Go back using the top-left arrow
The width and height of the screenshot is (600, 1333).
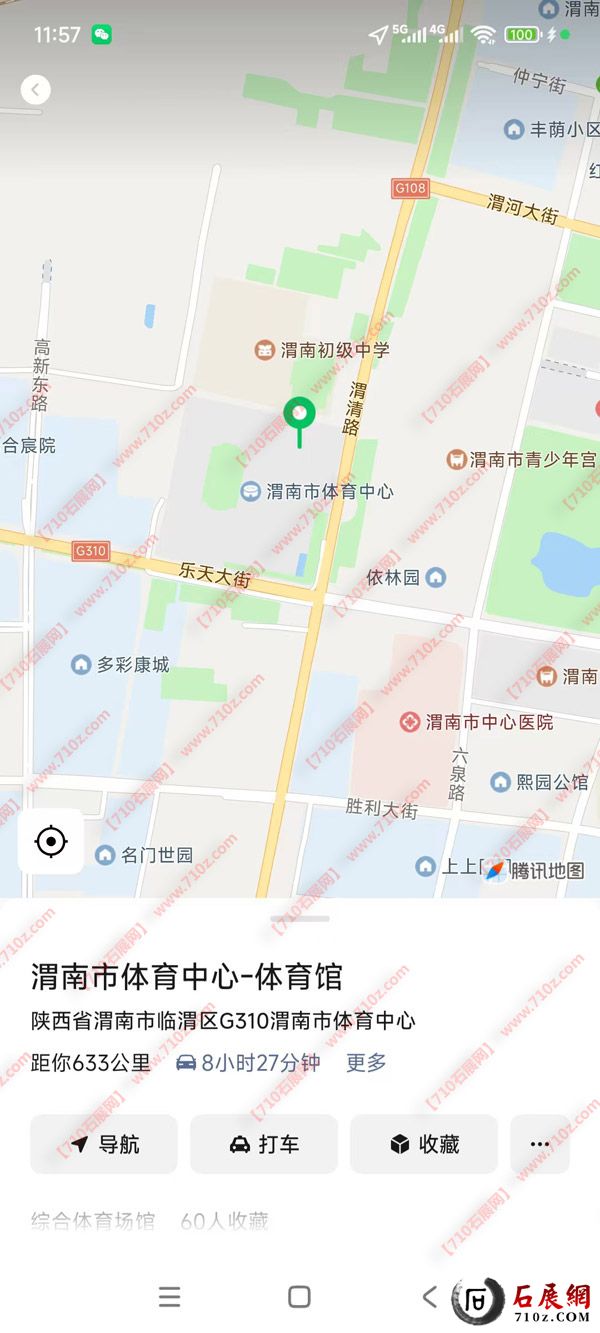(x=35, y=90)
